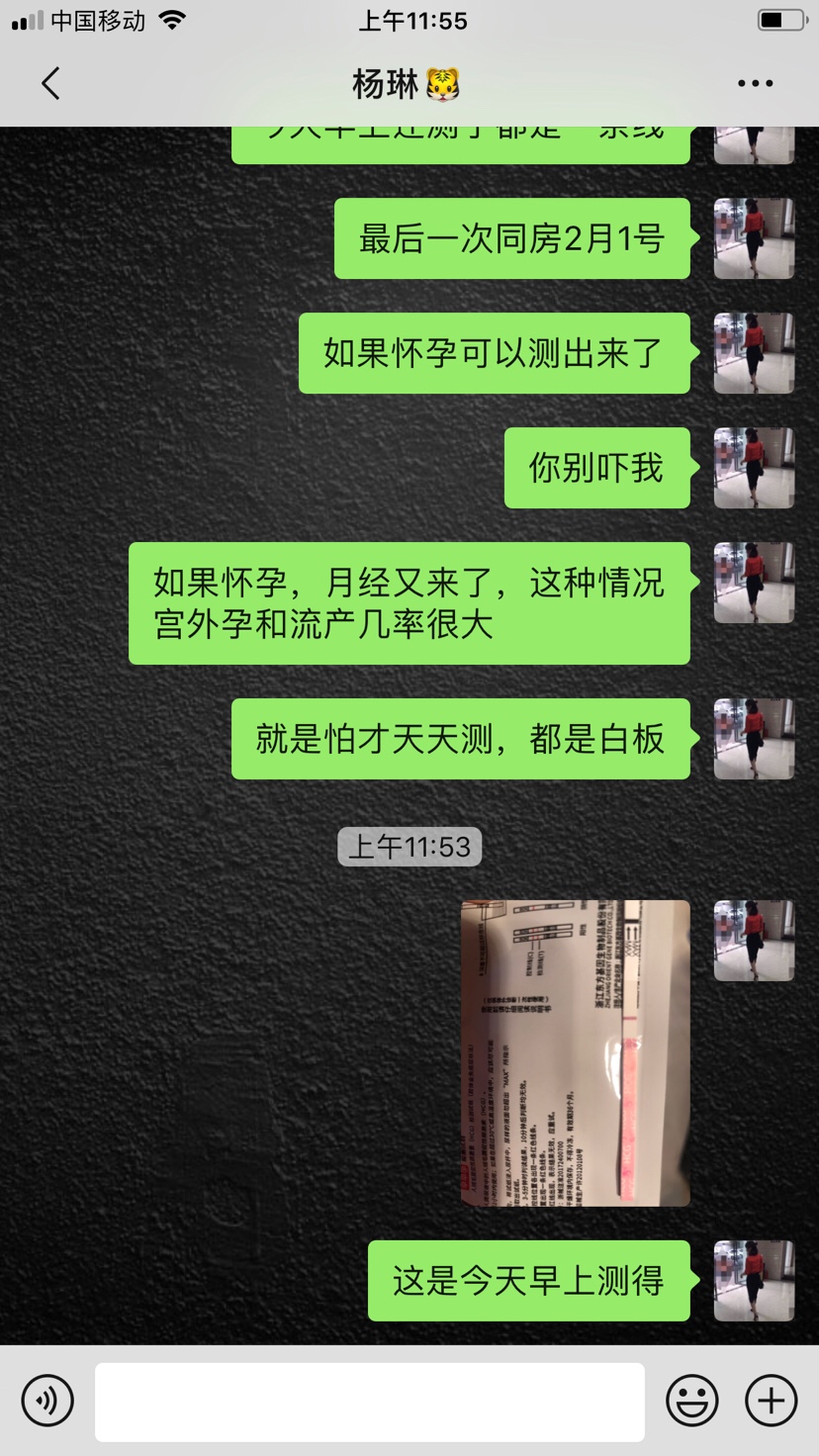Focus the message text field
The image size is (819, 1456).
[369, 1402]
